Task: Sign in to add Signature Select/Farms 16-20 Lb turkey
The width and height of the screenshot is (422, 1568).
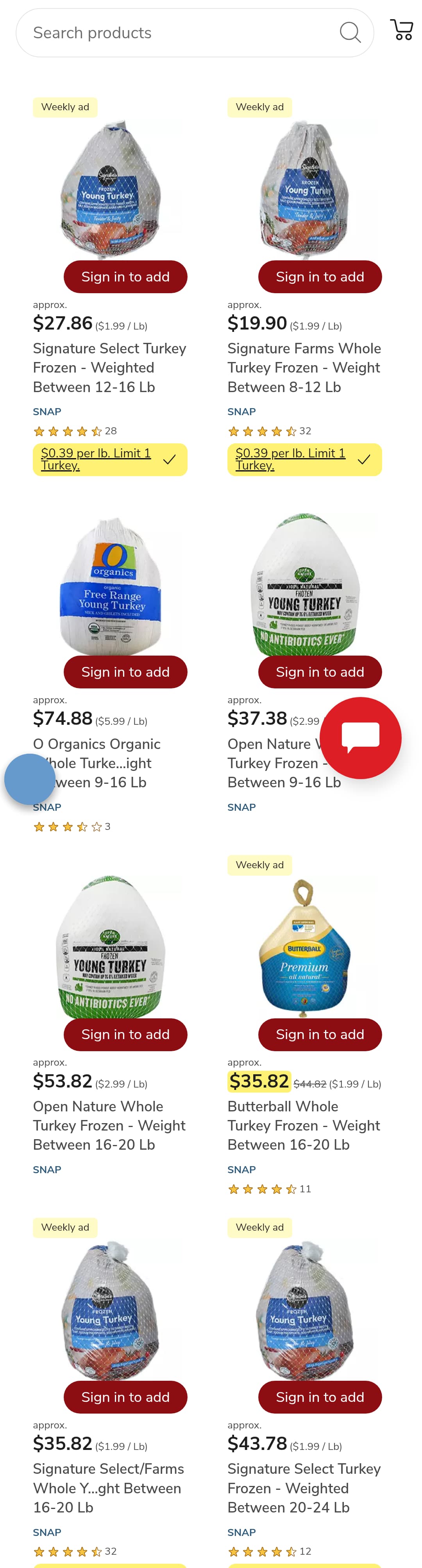Action: coord(125,1397)
